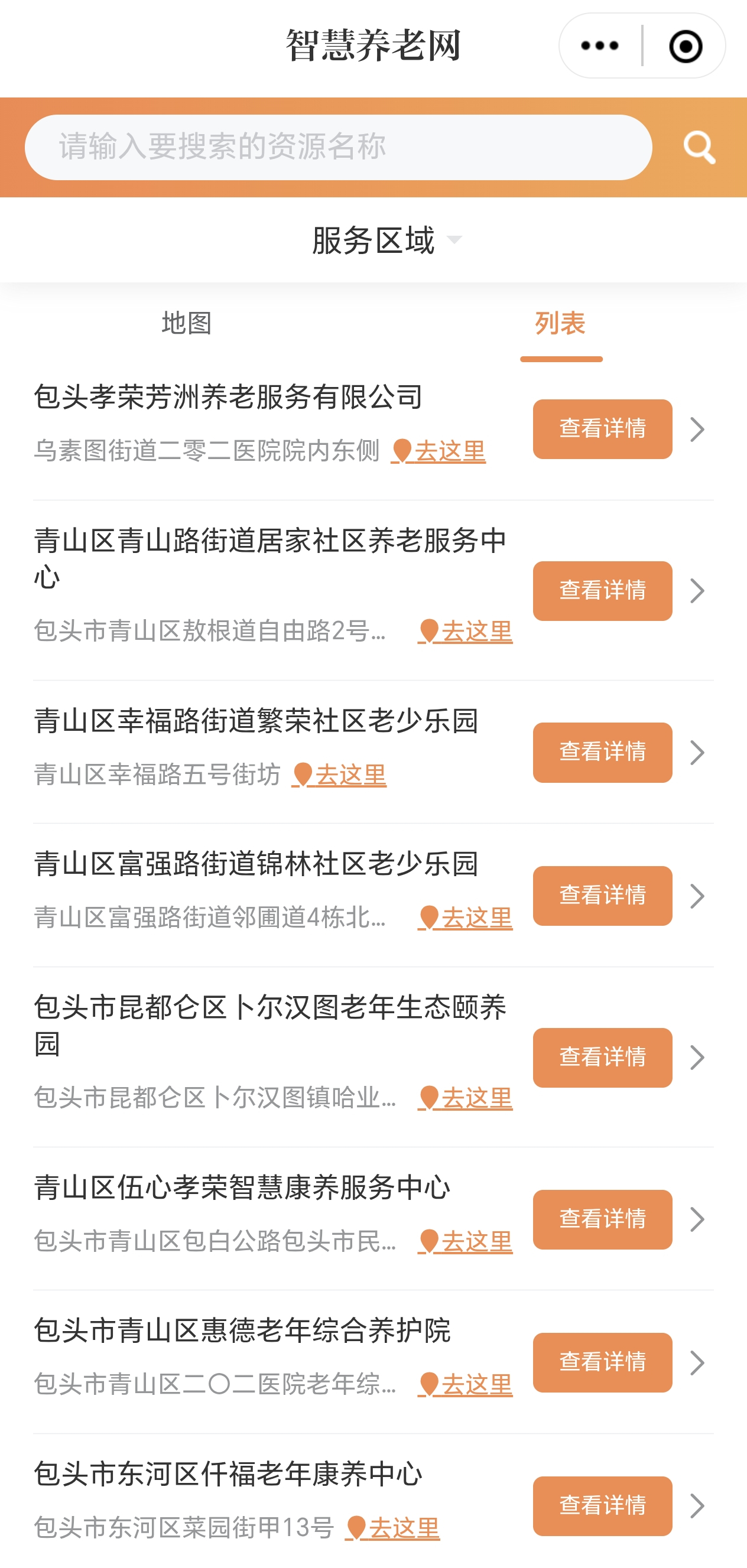View details for 包头市东河区仟福老年康养中心
Screen dimensions: 747x1568
pos(602,1506)
